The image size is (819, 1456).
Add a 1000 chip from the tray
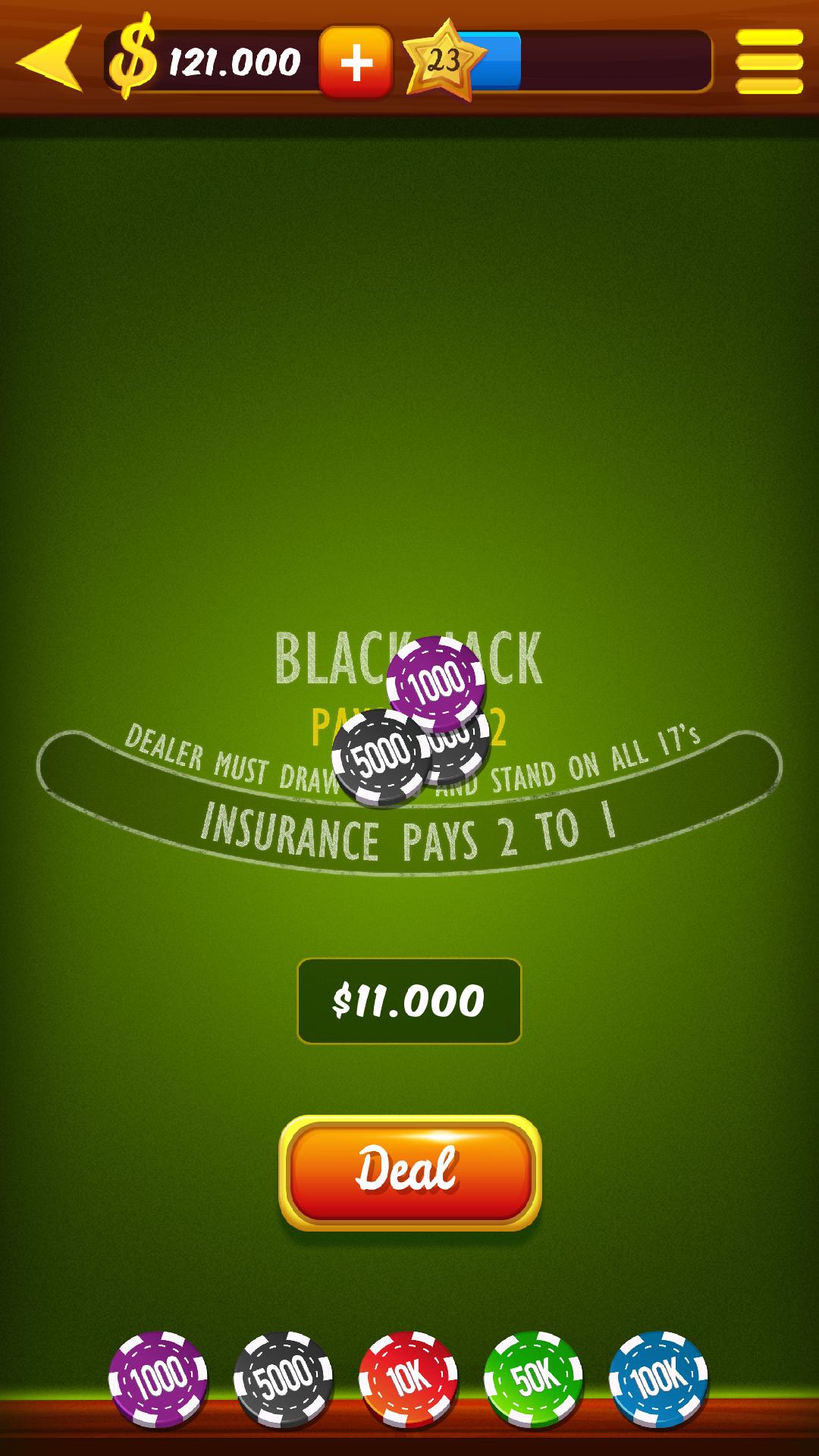pos(158,1379)
